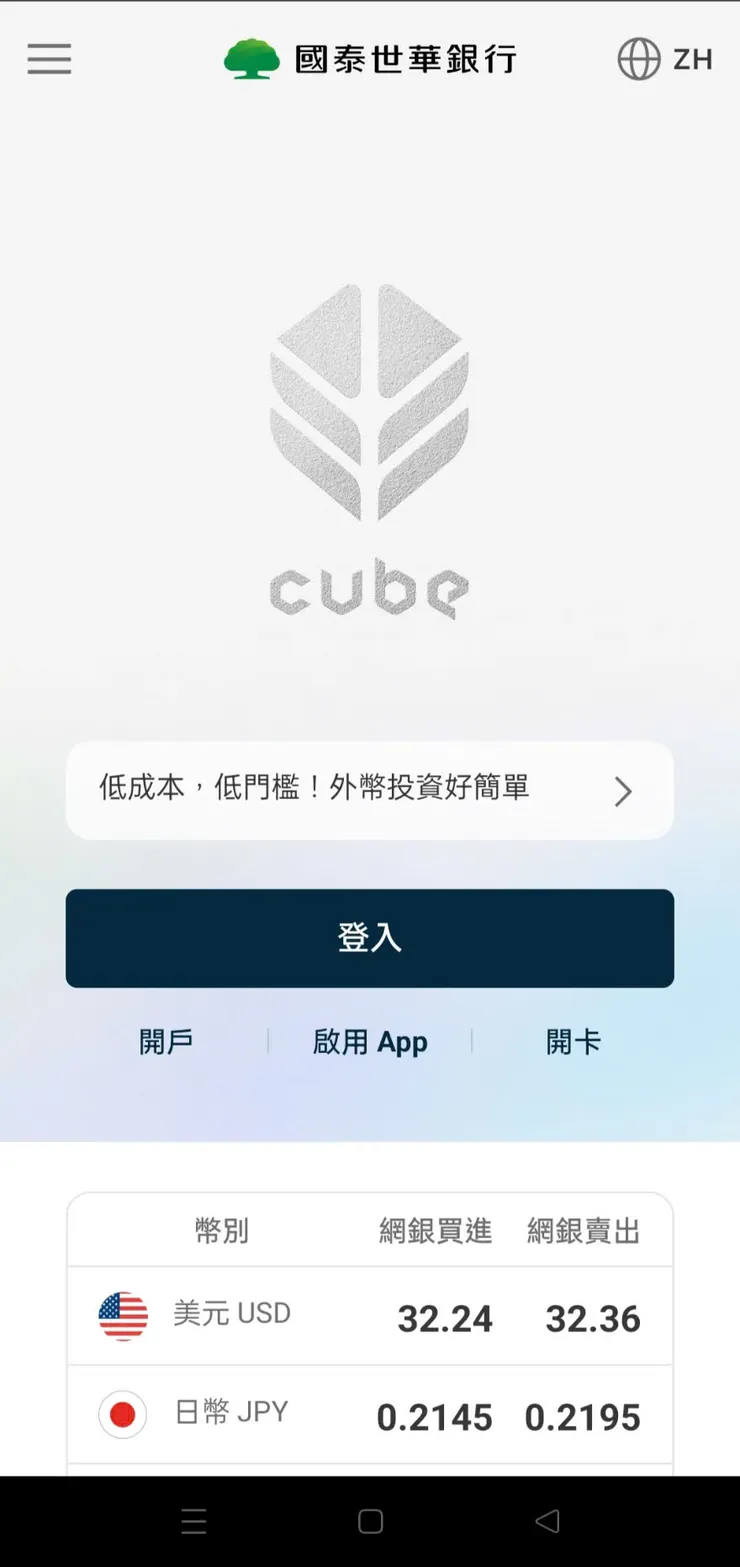Select the 網銀買進 column header
This screenshot has height=1567, width=740.
click(434, 1230)
